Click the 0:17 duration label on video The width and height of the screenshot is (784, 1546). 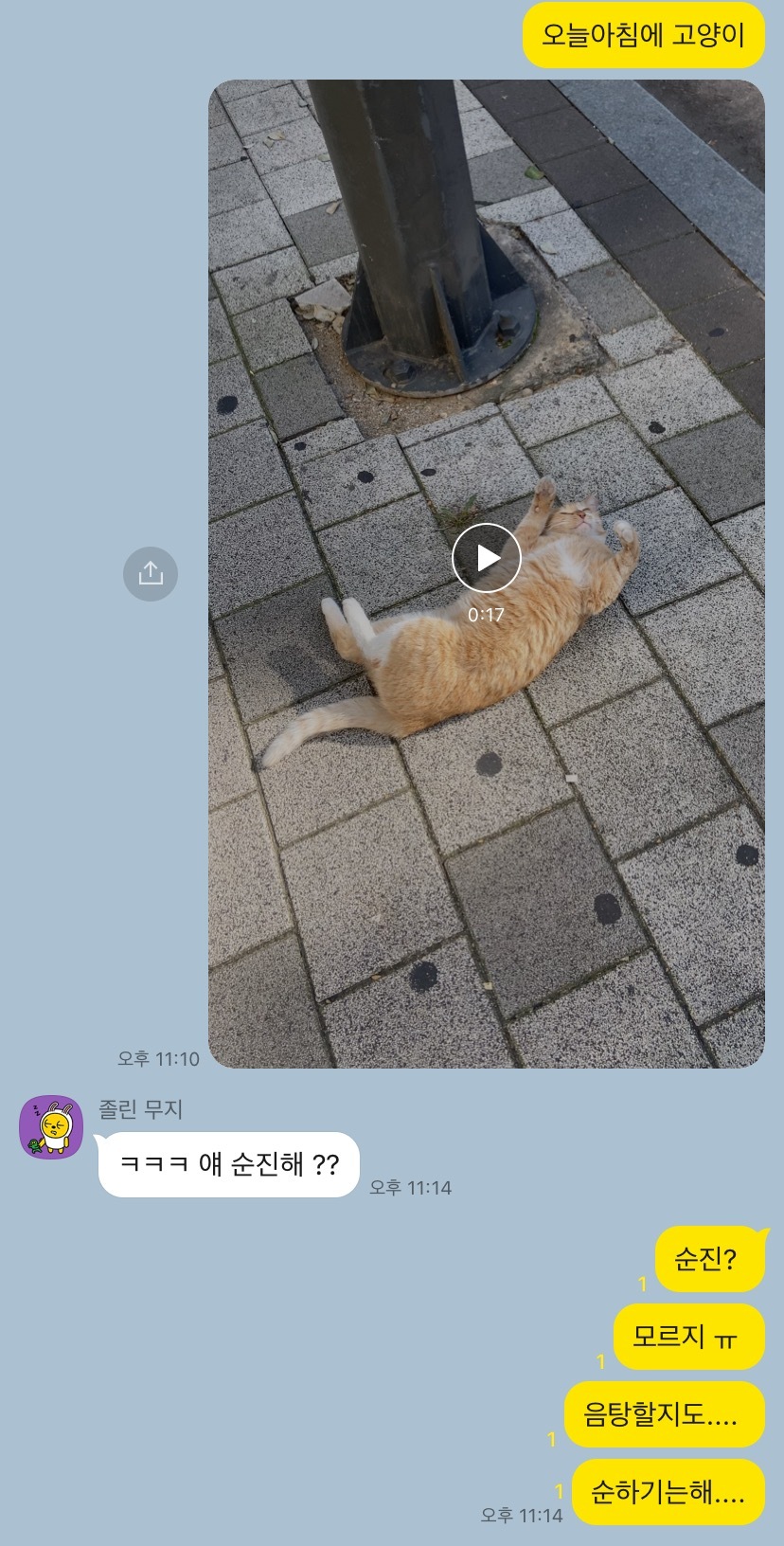coord(487,612)
